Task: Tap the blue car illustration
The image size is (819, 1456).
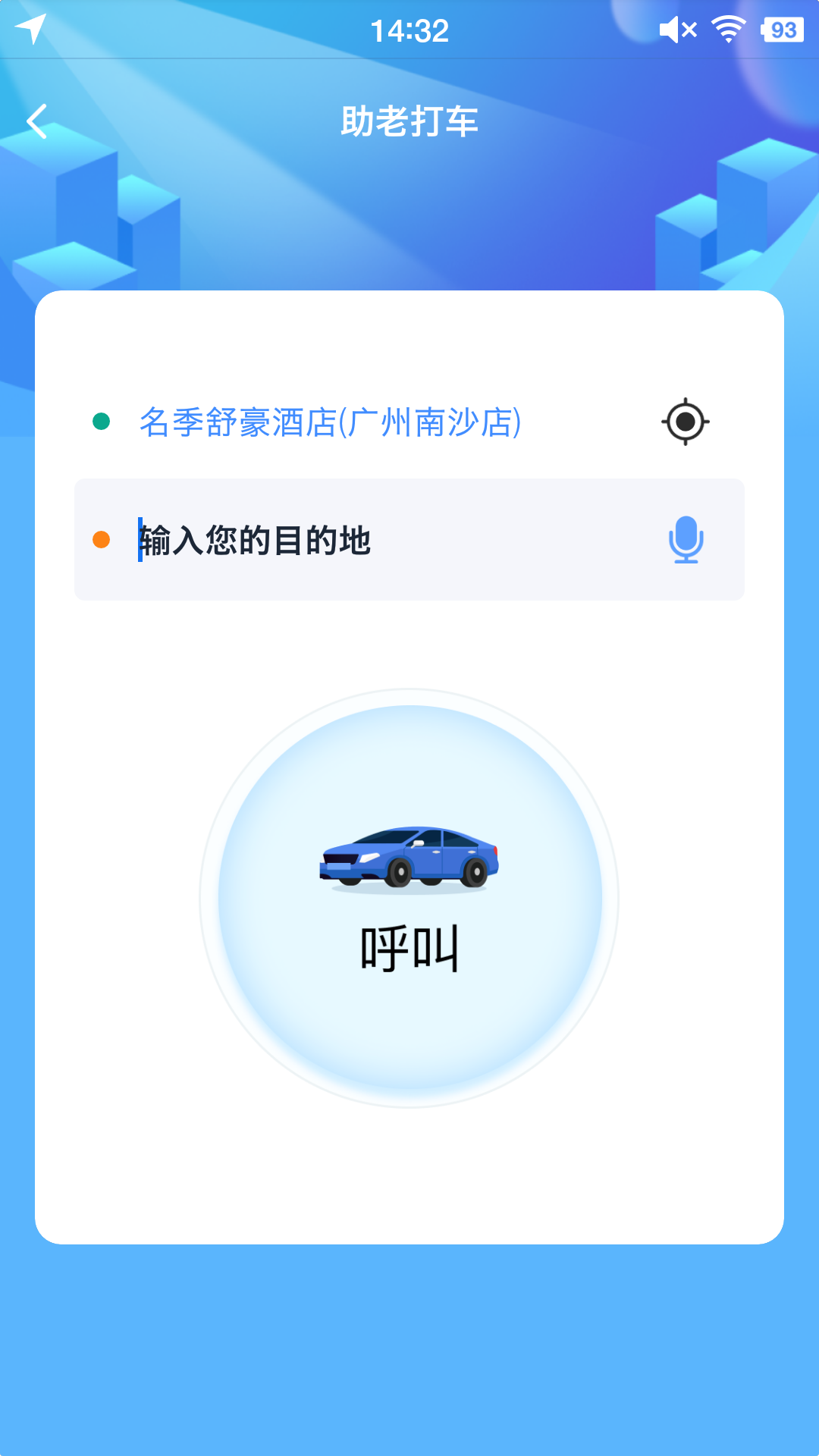Action: tap(409, 857)
